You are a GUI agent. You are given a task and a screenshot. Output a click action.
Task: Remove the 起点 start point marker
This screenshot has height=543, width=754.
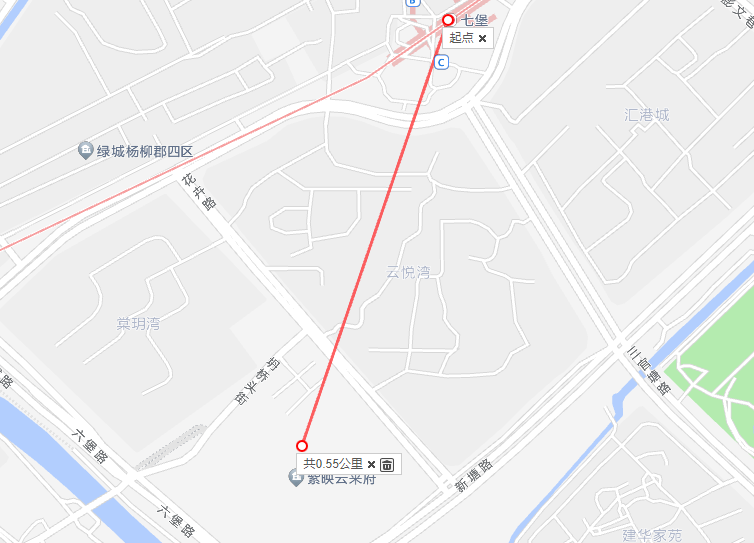pyautogui.click(x=482, y=38)
